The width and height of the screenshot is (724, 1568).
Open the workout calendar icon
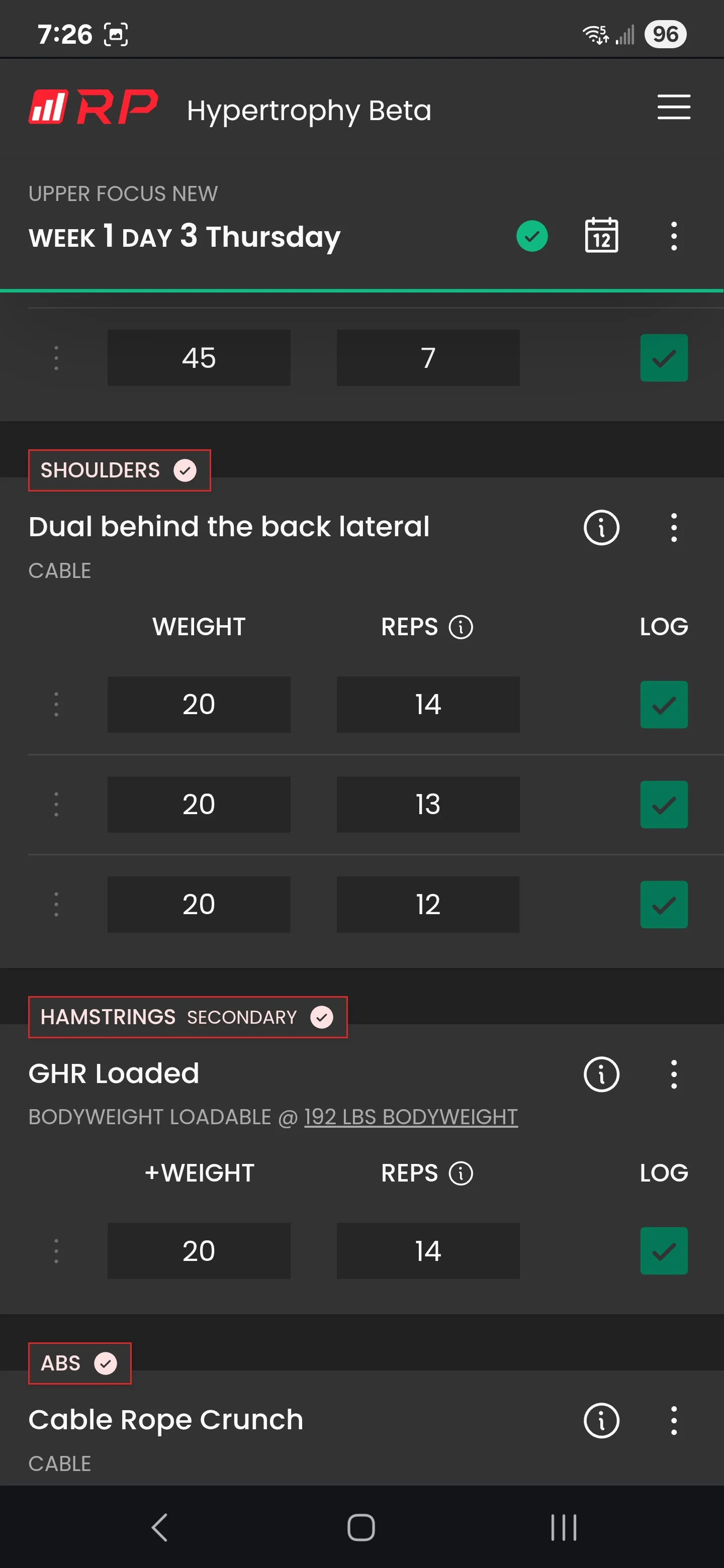601,236
